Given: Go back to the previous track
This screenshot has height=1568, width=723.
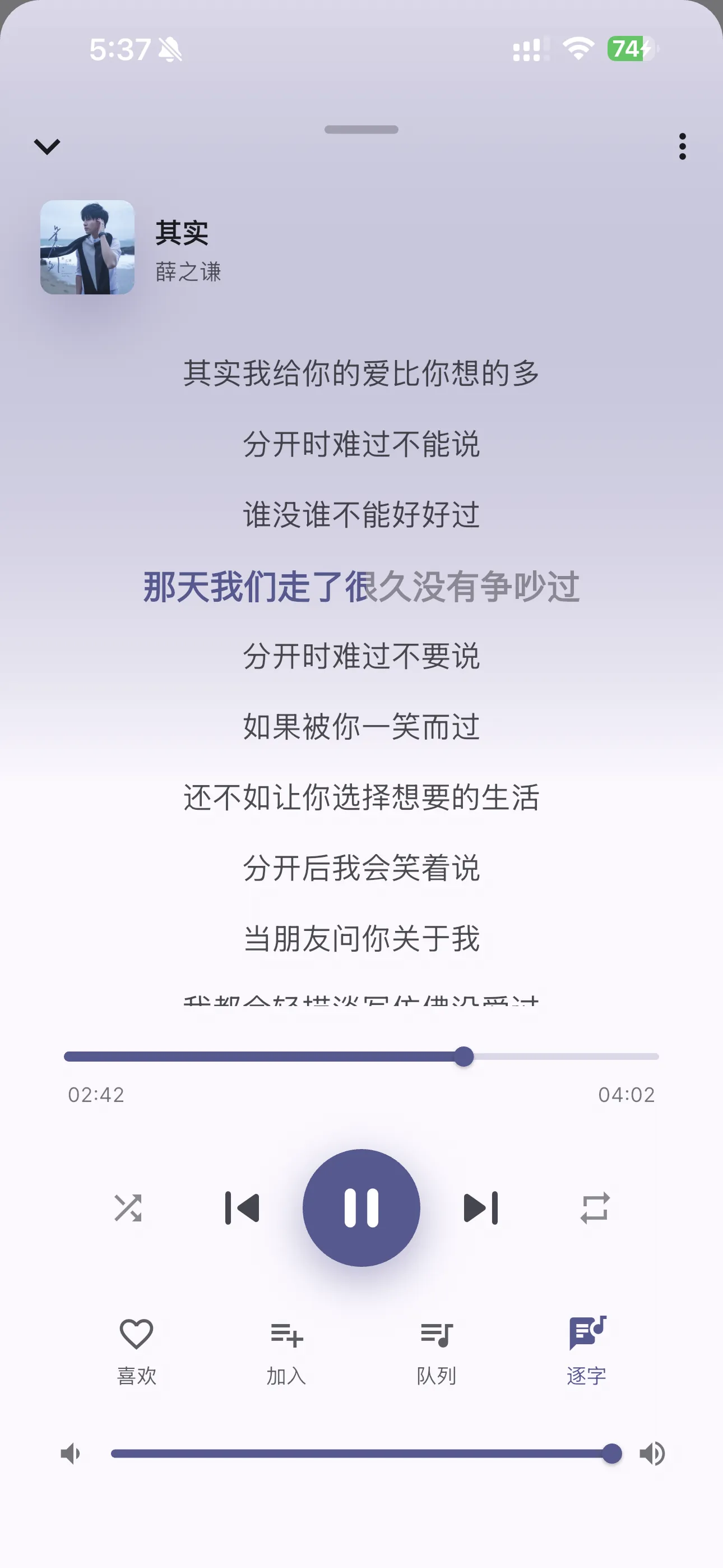Looking at the screenshot, I should coord(242,1209).
